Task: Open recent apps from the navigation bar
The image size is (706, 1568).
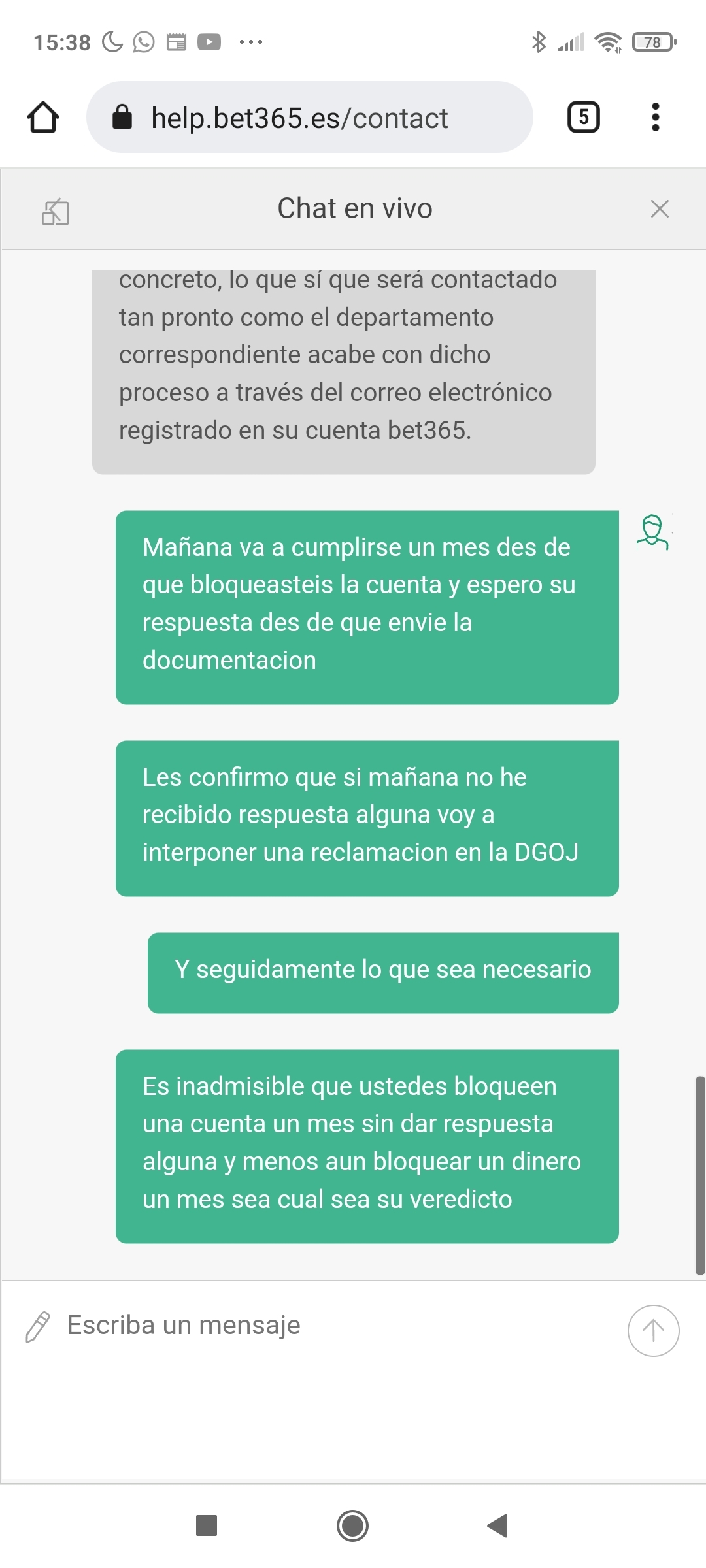Action: tap(207, 1526)
